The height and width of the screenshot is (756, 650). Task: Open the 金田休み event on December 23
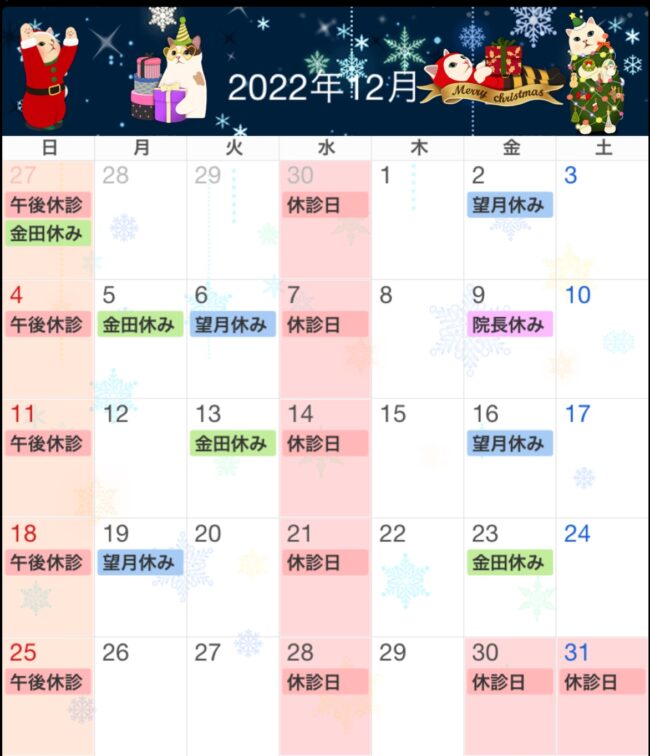click(x=510, y=562)
